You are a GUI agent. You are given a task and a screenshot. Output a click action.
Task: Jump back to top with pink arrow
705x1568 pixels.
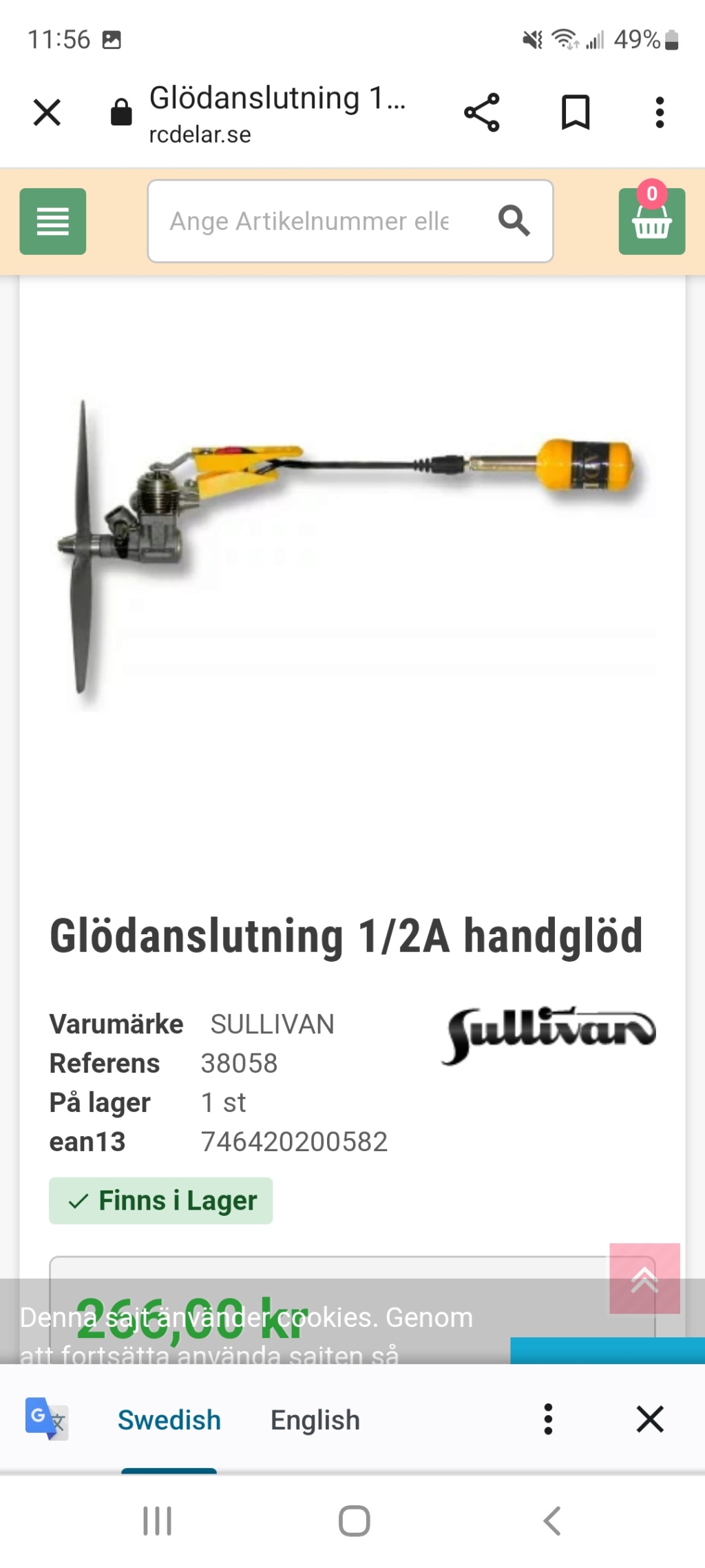point(644,1278)
